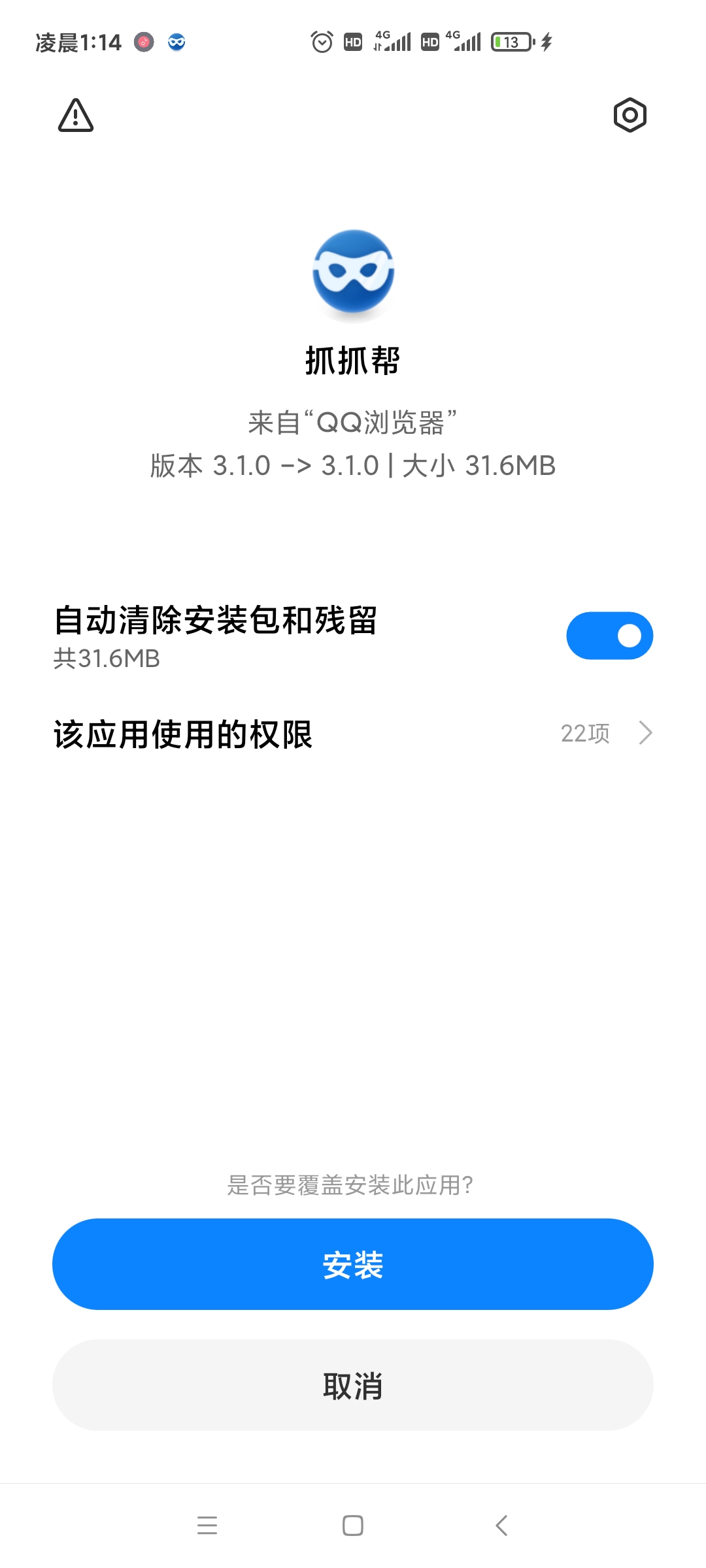Open installer settings hexagon icon
Image resolution: width=706 pixels, height=1568 pixels.
(x=630, y=116)
